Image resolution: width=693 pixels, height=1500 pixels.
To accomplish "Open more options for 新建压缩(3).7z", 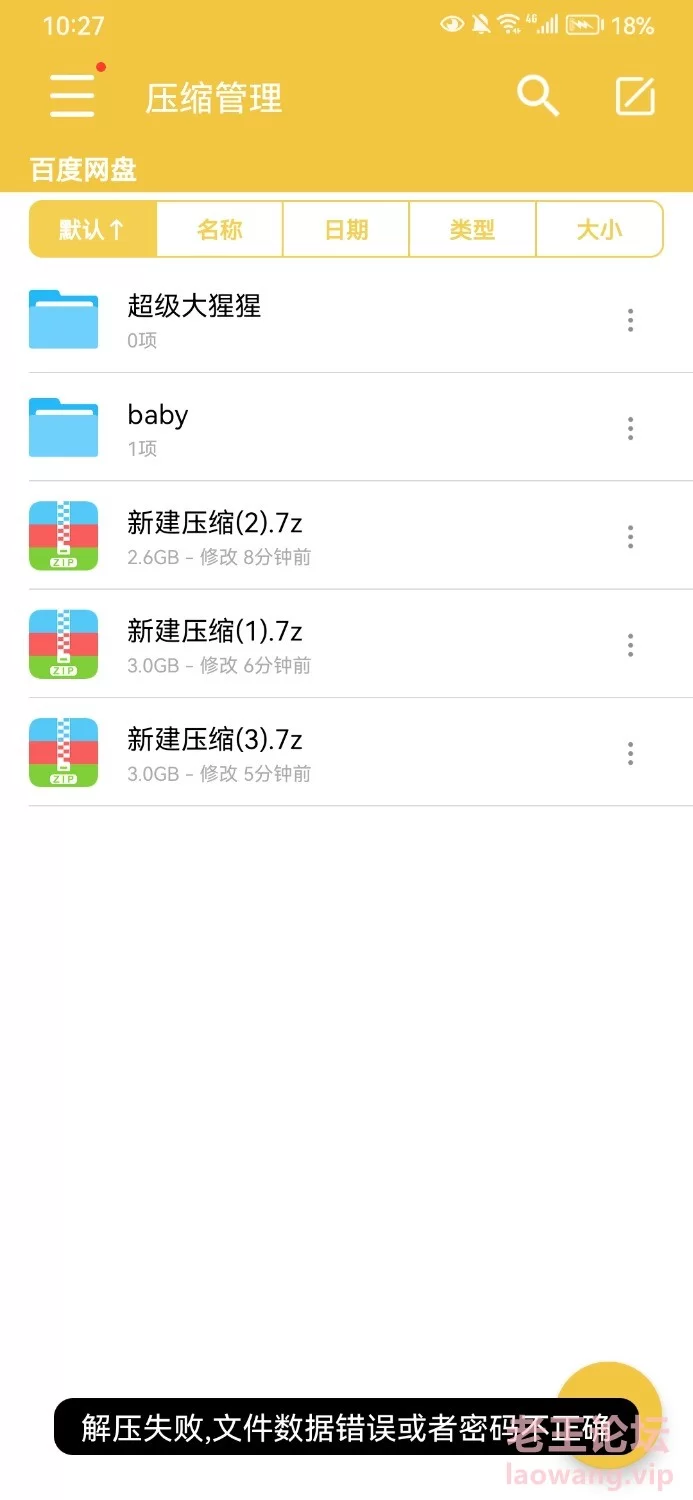I will coord(630,752).
